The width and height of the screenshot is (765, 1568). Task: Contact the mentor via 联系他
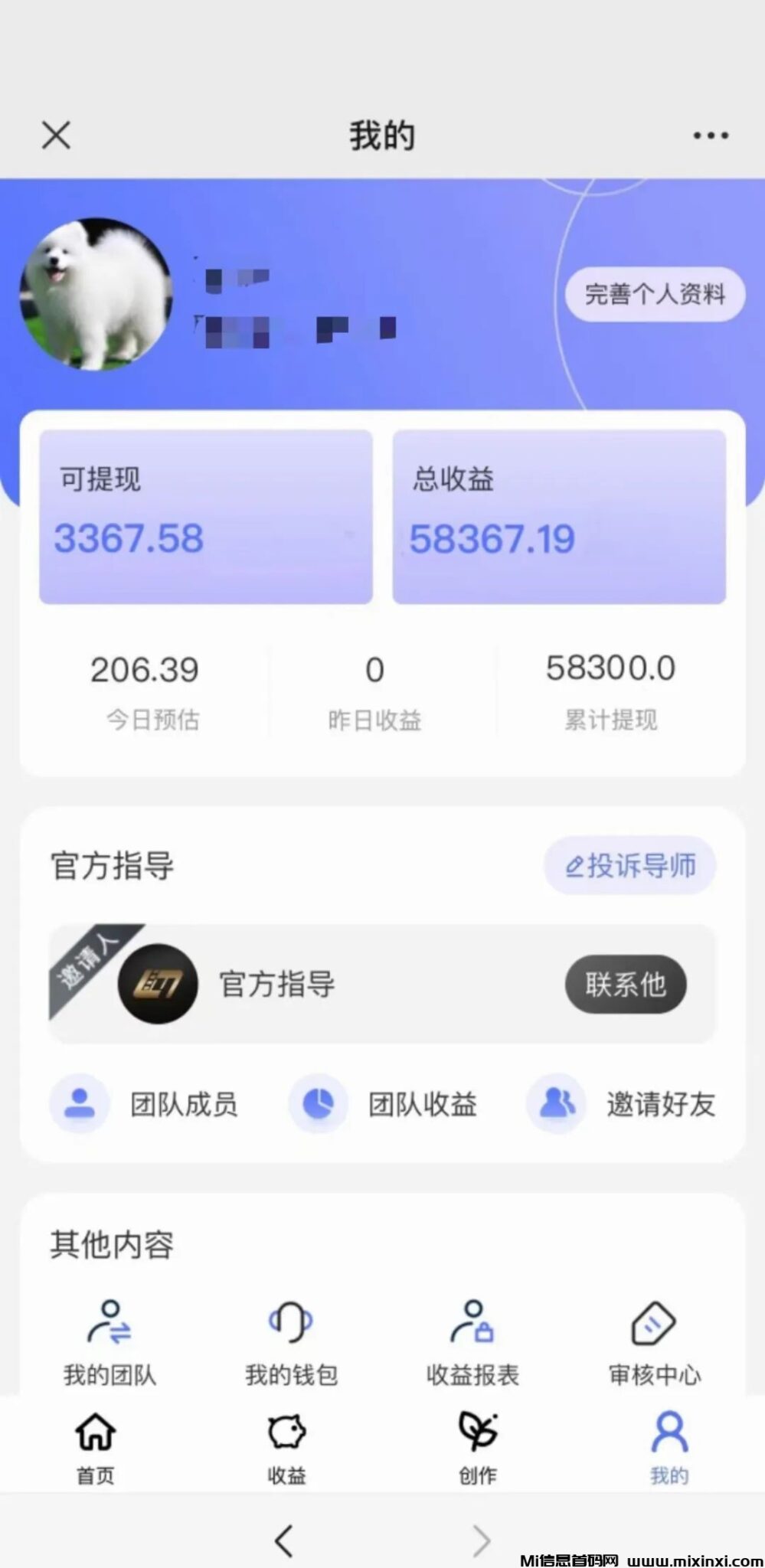click(625, 984)
